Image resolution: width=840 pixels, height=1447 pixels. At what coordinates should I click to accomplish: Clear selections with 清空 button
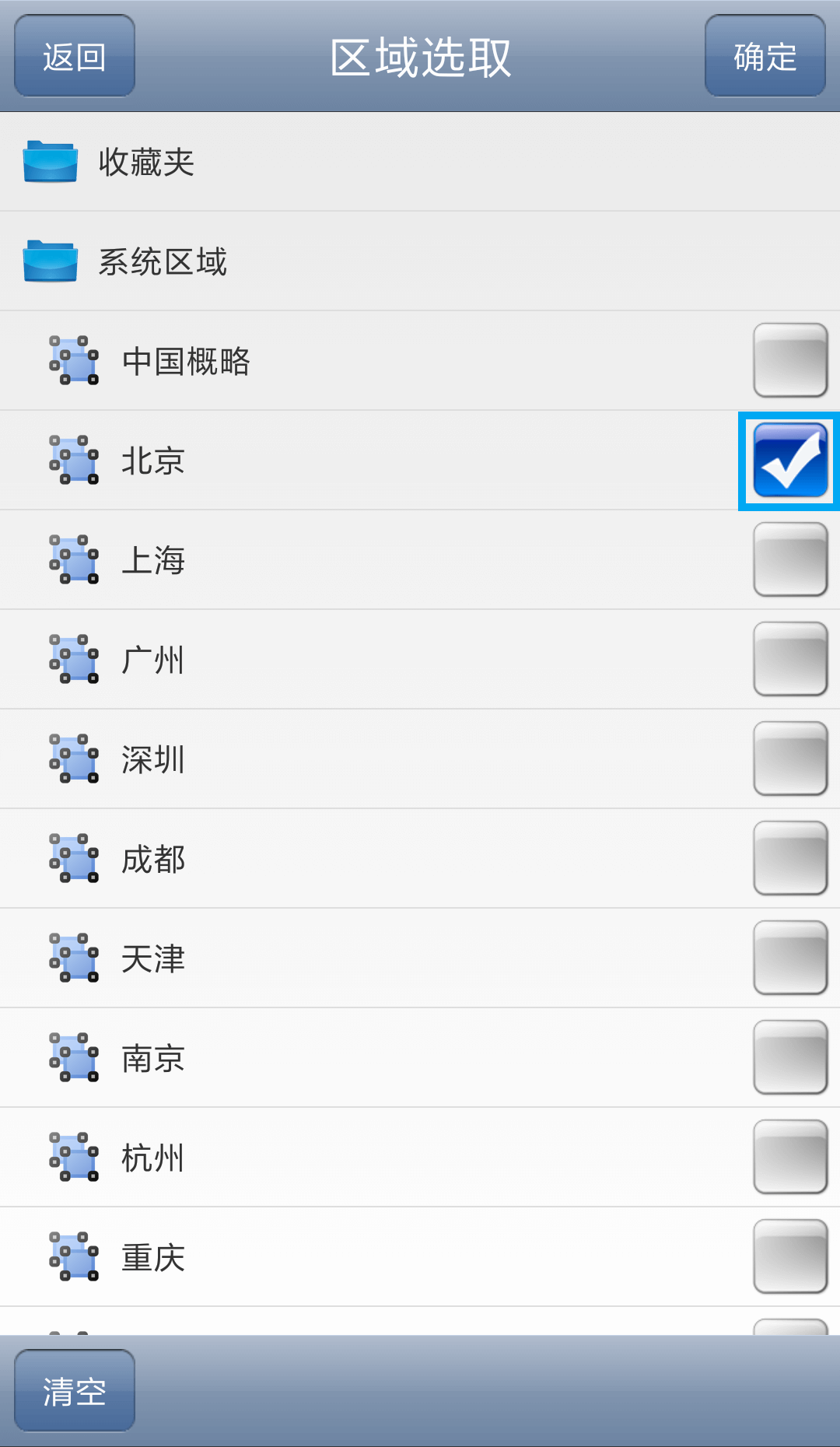[x=75, y=1391]
